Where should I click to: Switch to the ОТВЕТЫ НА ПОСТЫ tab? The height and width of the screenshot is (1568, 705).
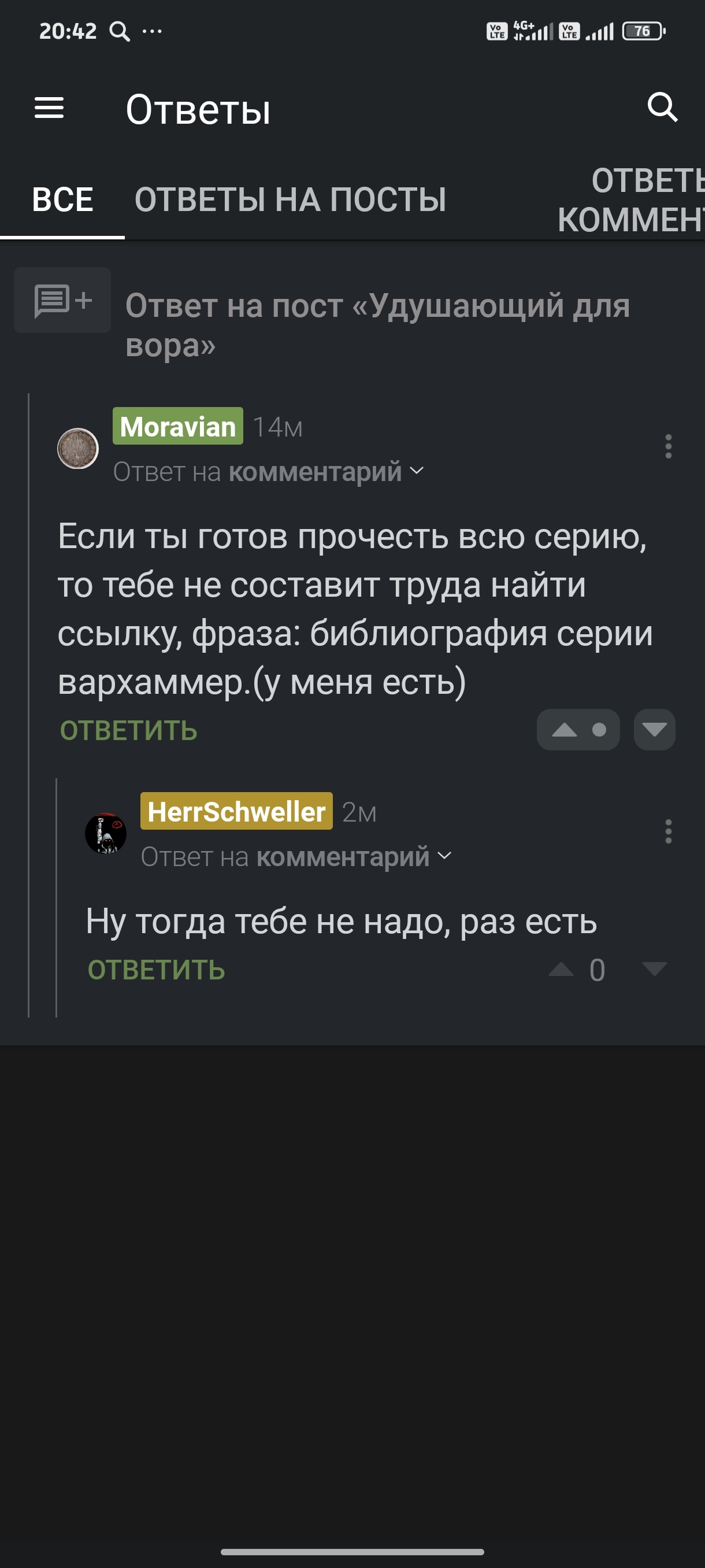(x=290, y=199)
